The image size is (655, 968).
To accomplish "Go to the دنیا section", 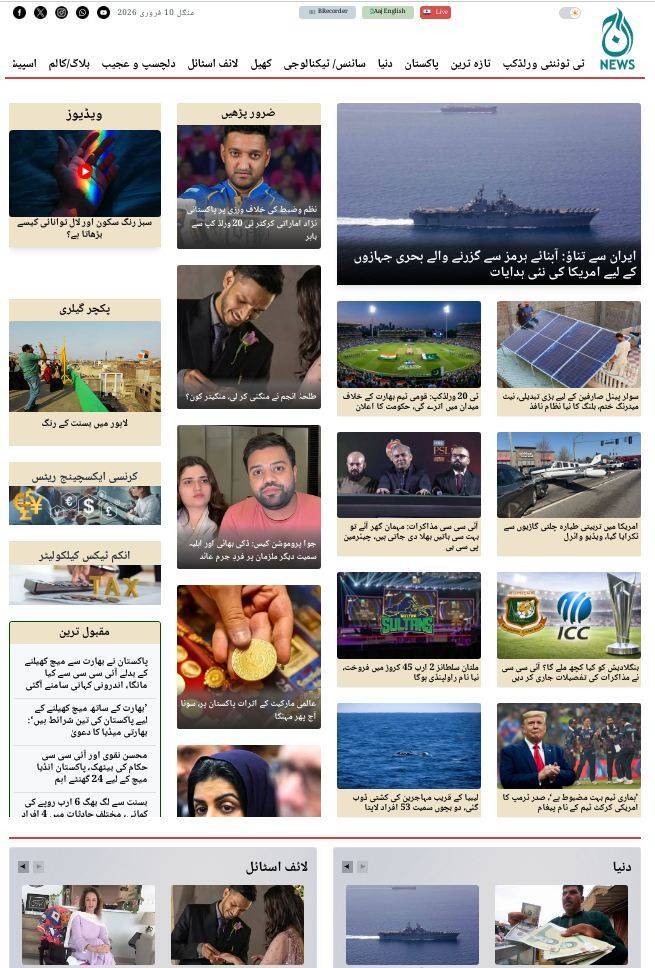I will (385, 64).
